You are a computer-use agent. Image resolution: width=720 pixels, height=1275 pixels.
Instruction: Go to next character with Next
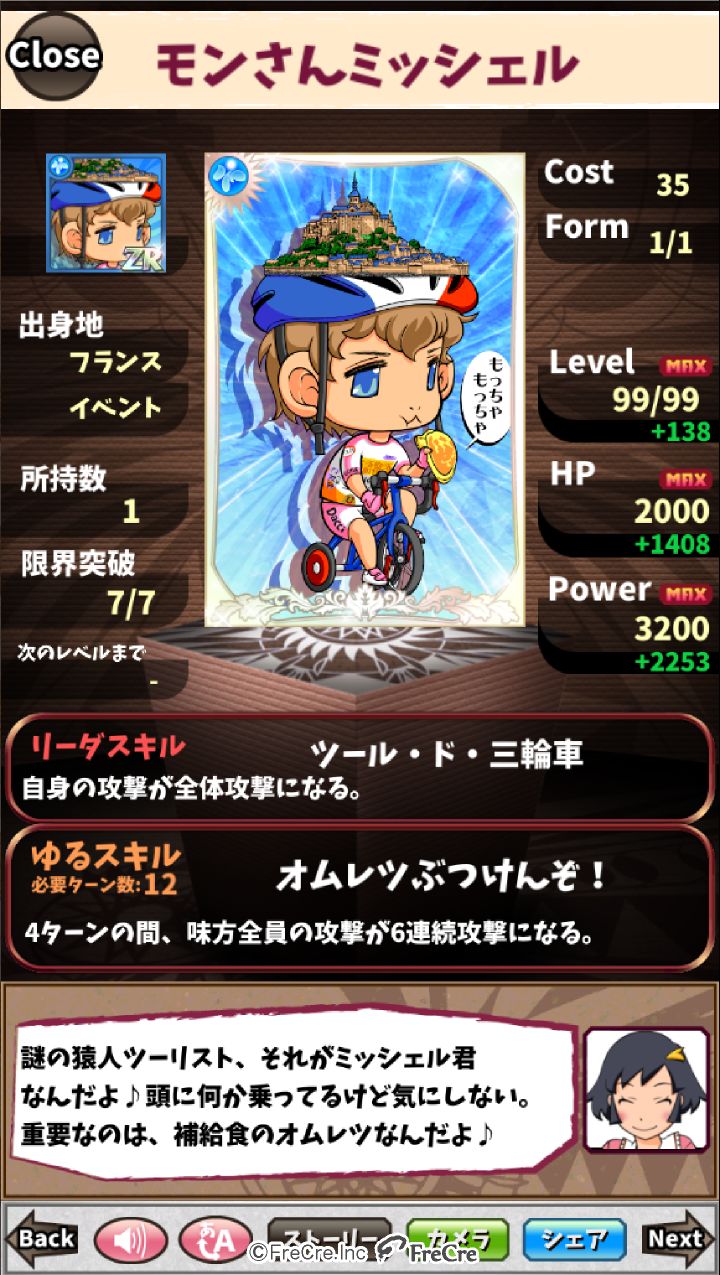(x=676, y=1239)
